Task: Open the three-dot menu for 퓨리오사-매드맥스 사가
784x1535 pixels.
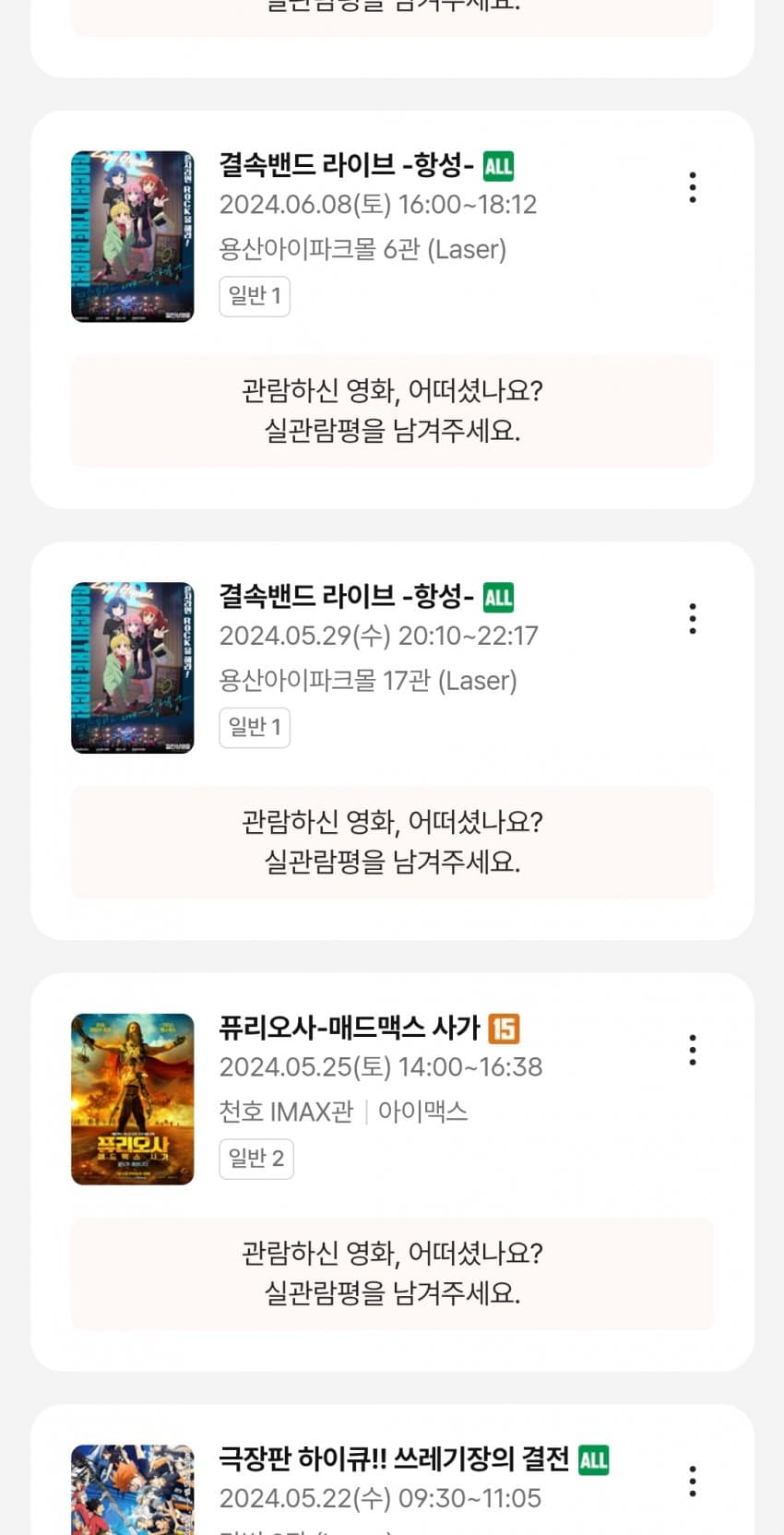Action: pos(692,1050)
